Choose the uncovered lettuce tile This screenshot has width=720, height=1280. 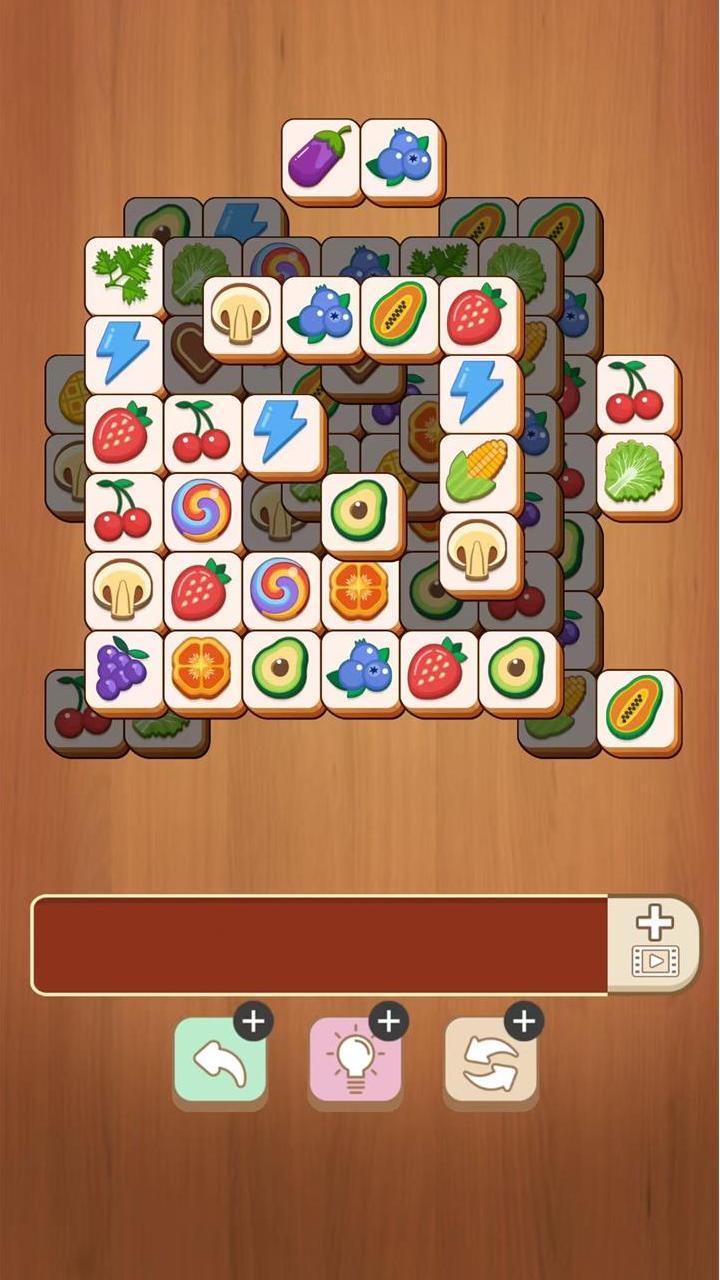click(636, 471)
